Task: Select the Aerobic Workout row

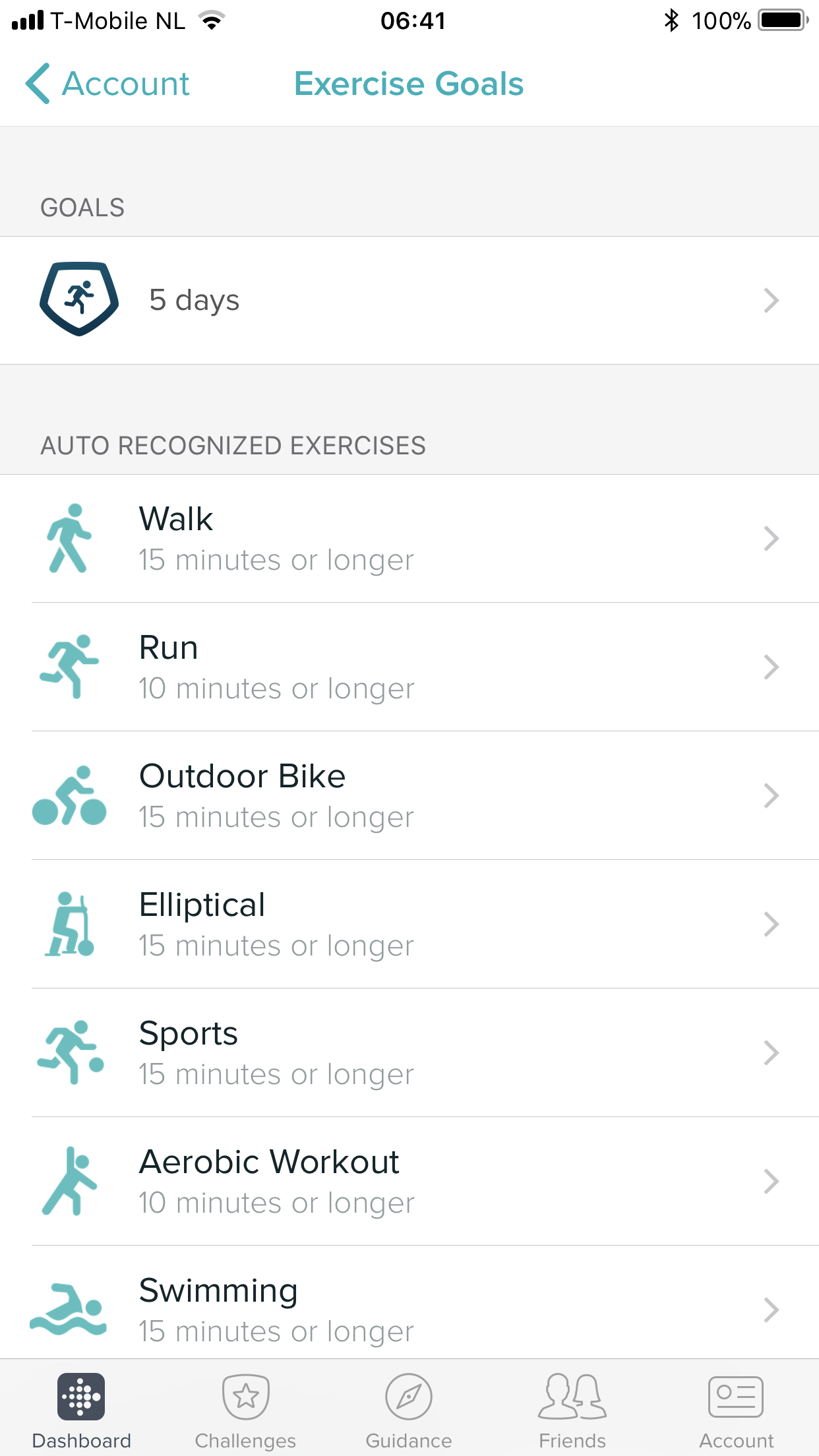Action: (x=409, y=1182)
